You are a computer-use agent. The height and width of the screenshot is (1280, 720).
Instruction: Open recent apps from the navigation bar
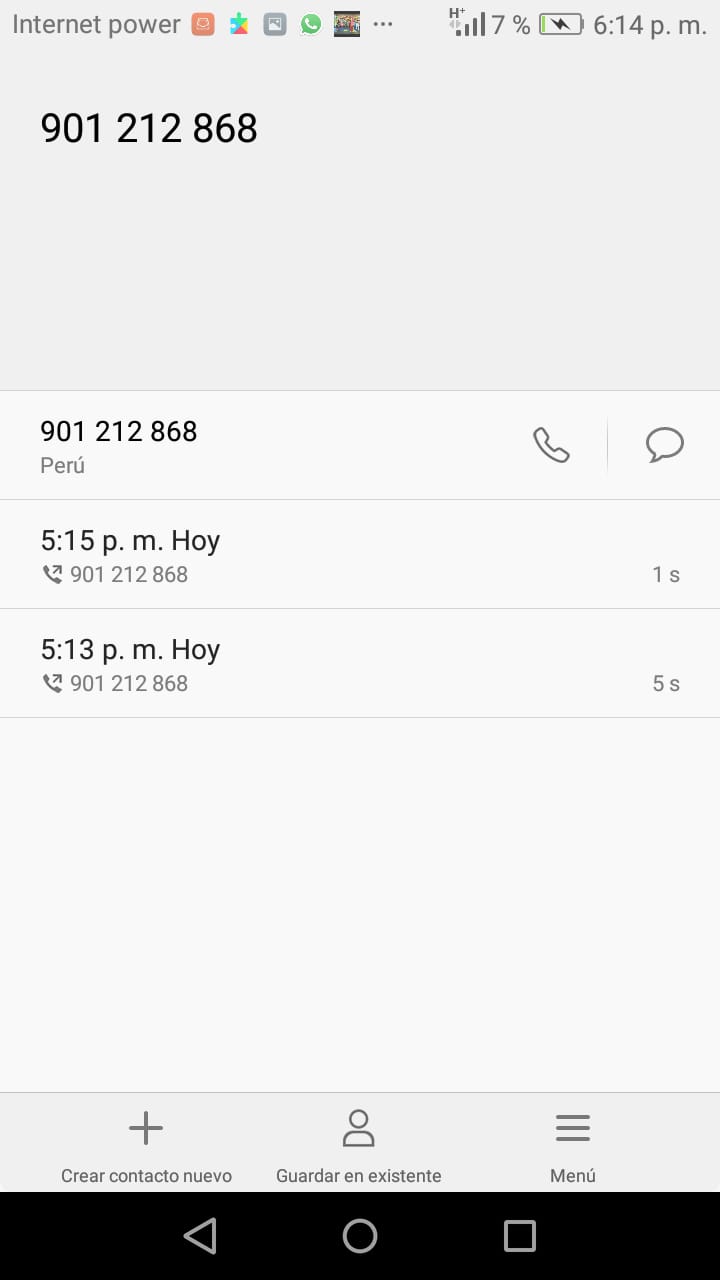click(520, 1236)
